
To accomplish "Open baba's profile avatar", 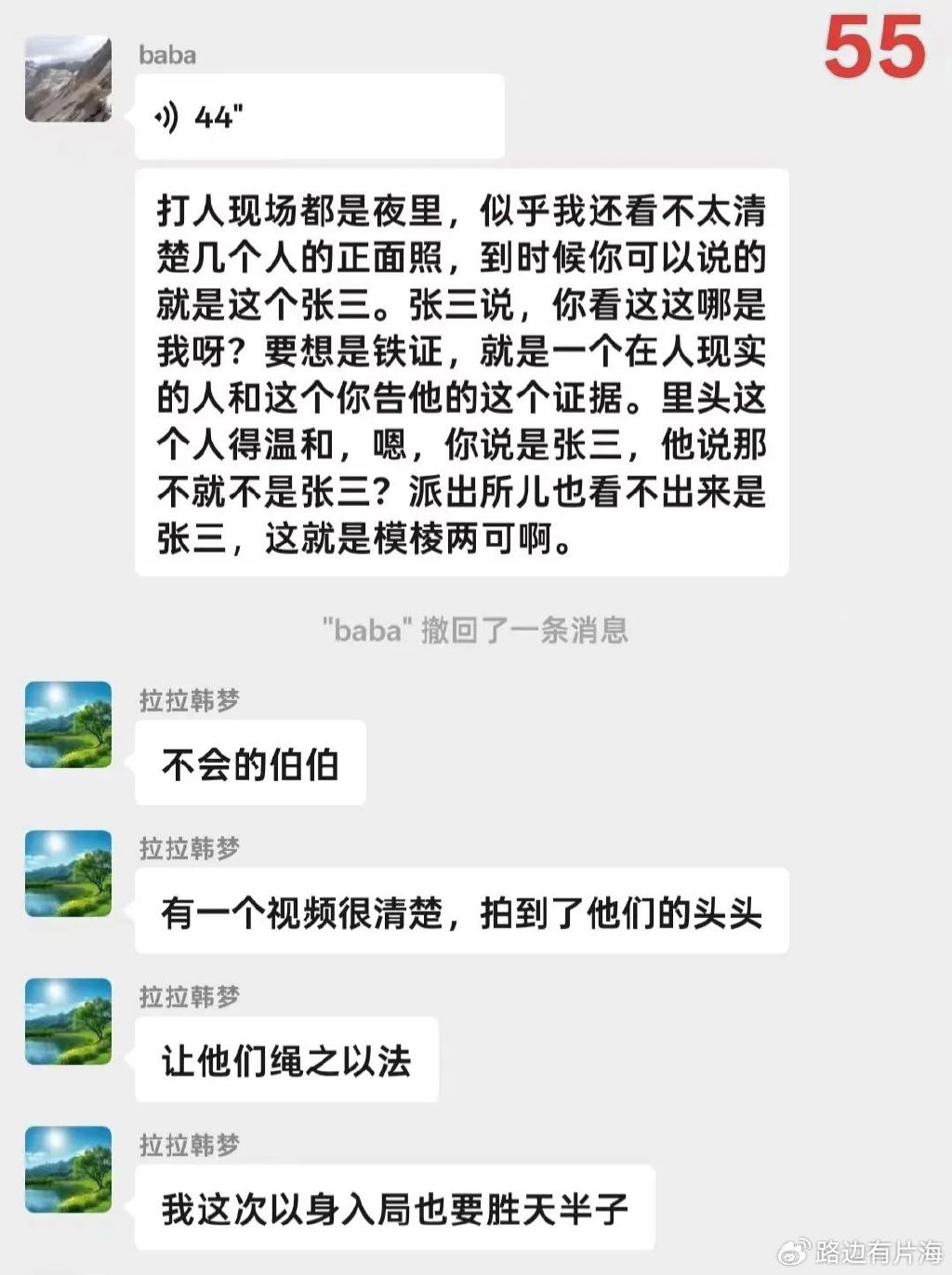I will pos(68,79).
